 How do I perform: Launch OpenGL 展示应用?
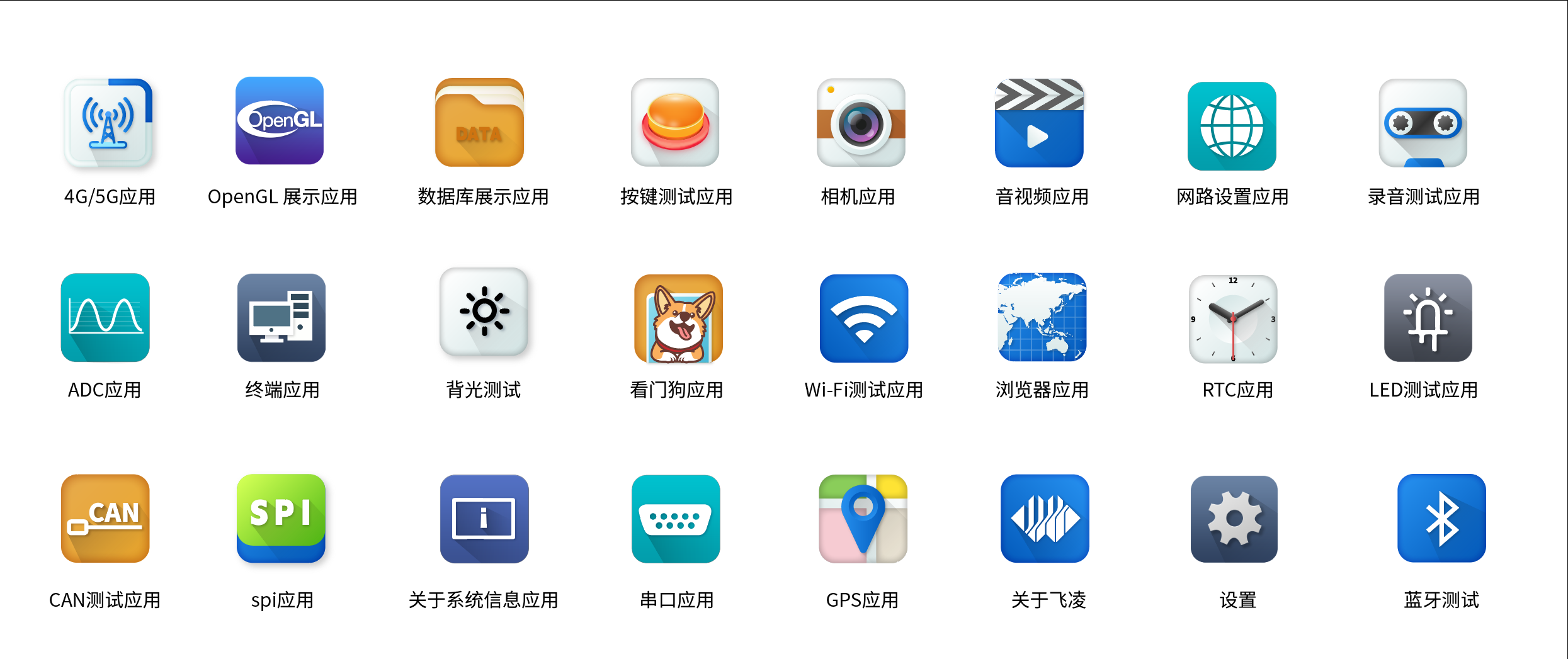pos(280,121)
